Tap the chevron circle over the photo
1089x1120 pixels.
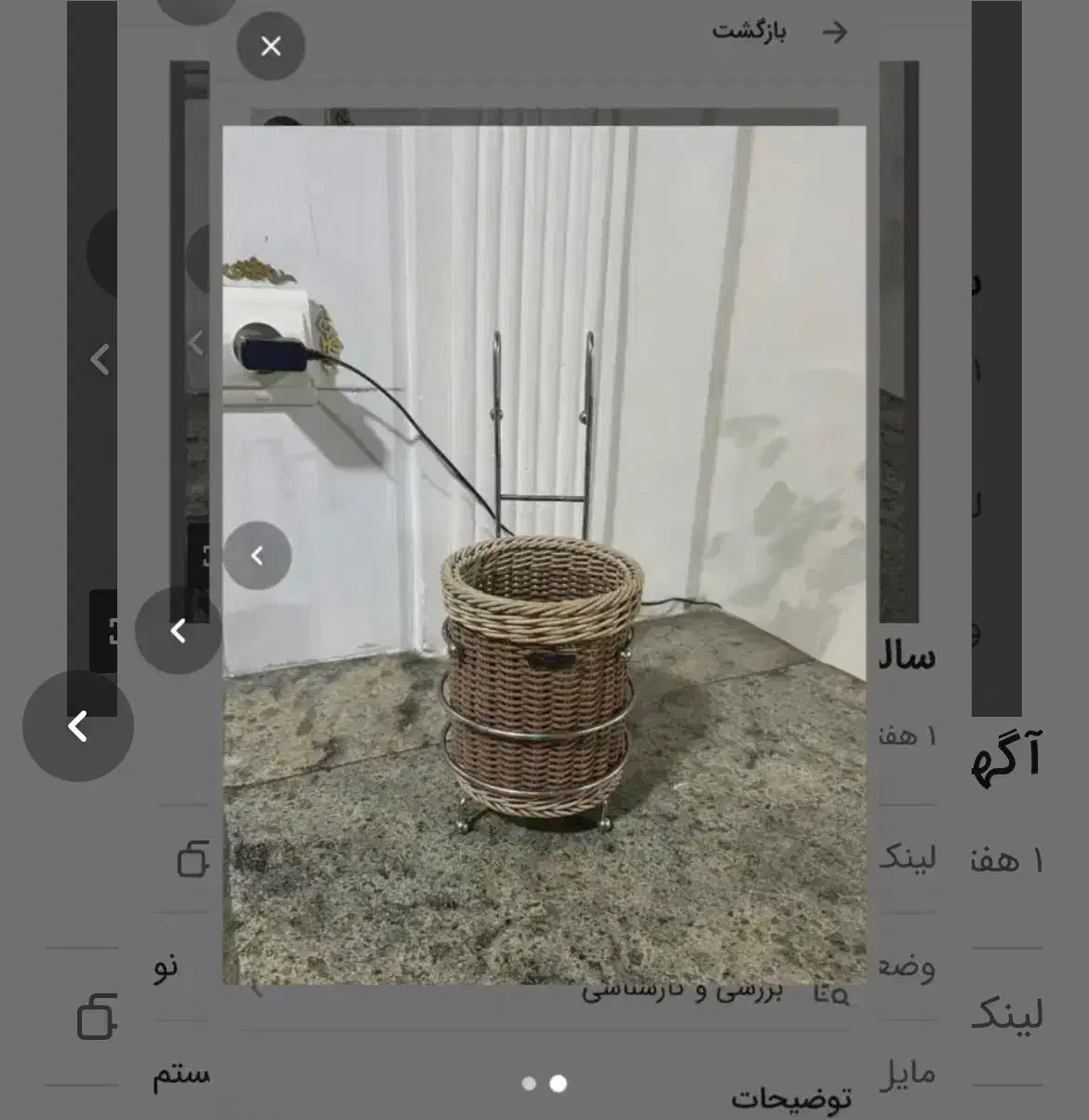[260, 554]
